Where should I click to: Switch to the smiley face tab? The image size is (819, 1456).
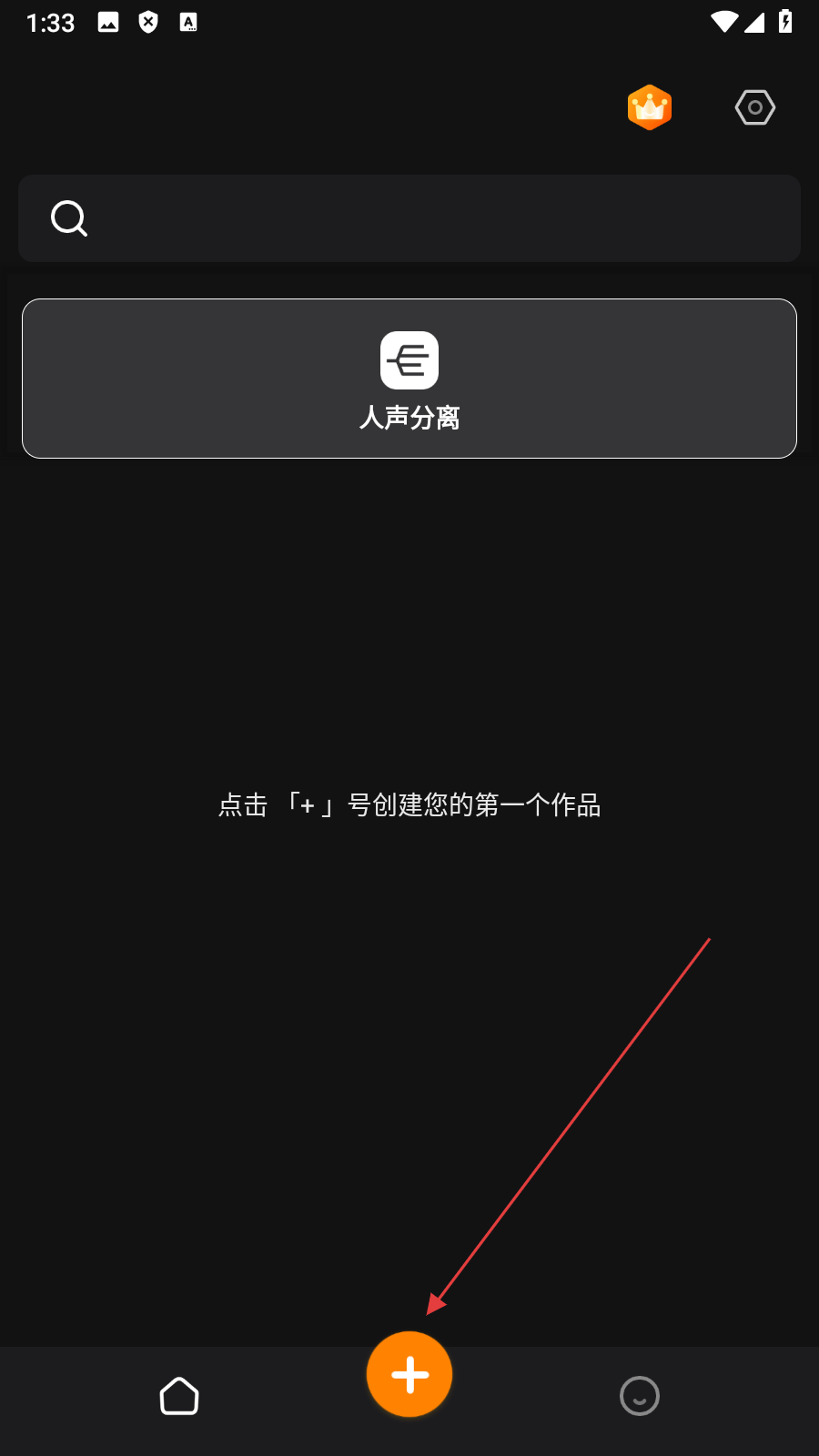(x=640, y=1396)
